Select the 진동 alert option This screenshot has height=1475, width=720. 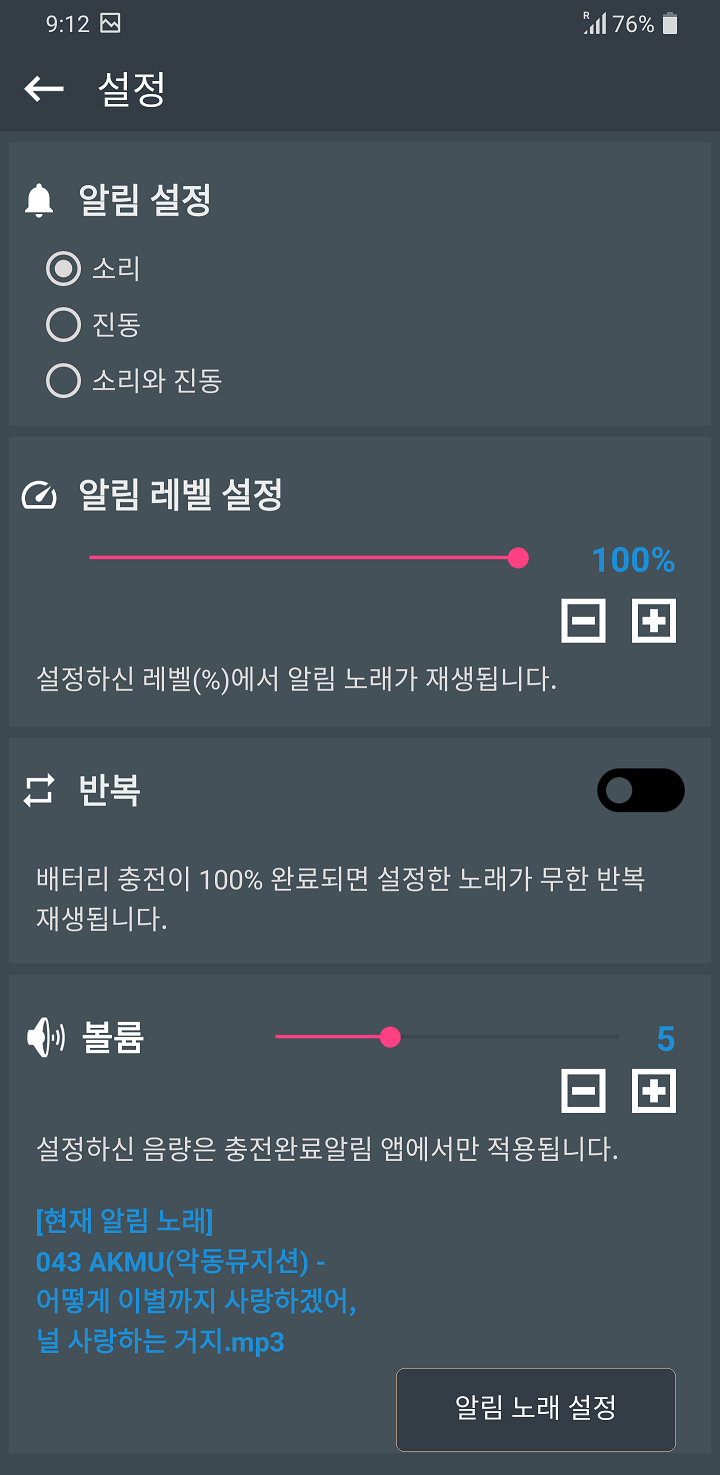click(x=64, y=324)
